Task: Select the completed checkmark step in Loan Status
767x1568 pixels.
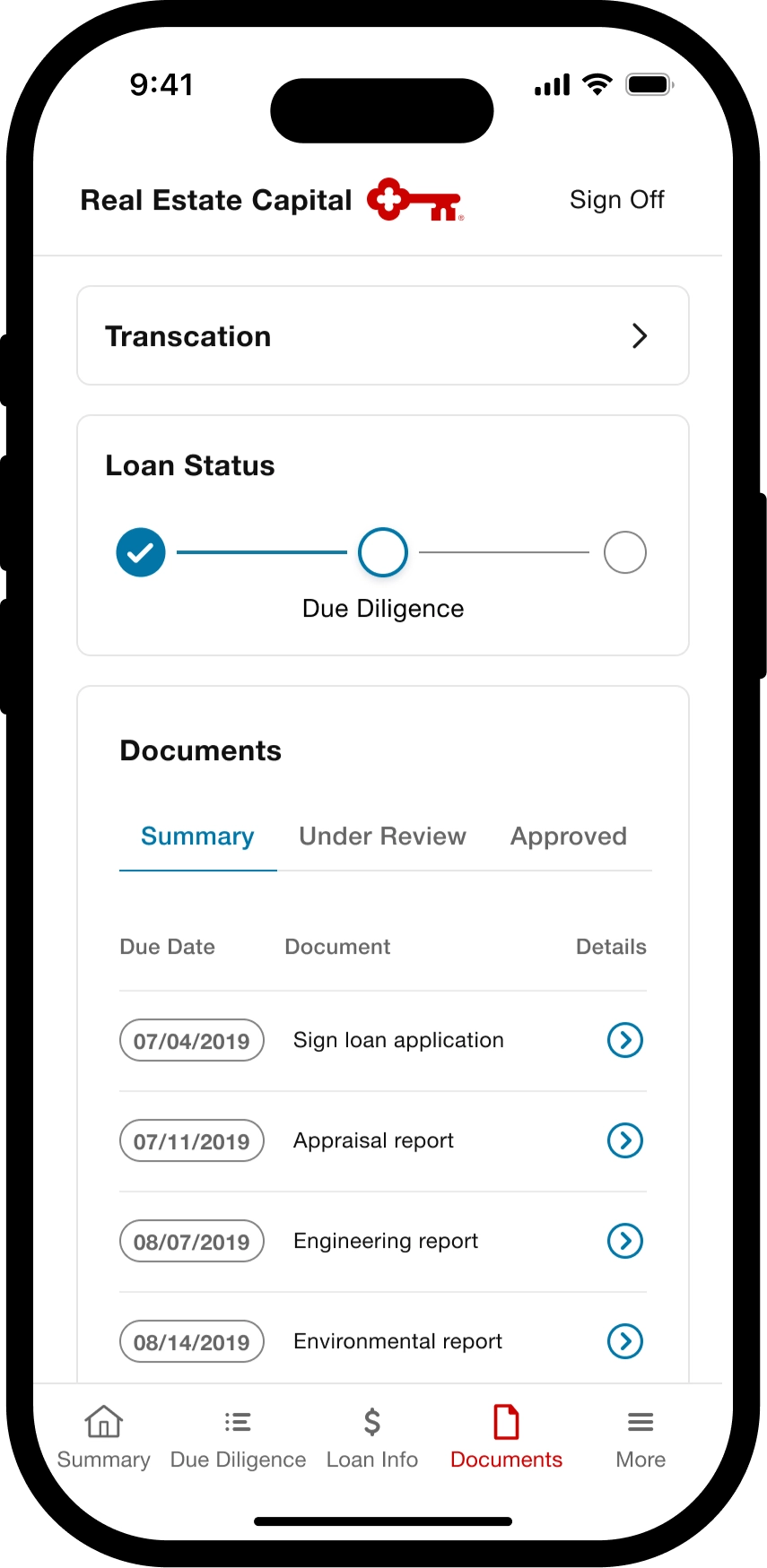Action: click(141, 552)
